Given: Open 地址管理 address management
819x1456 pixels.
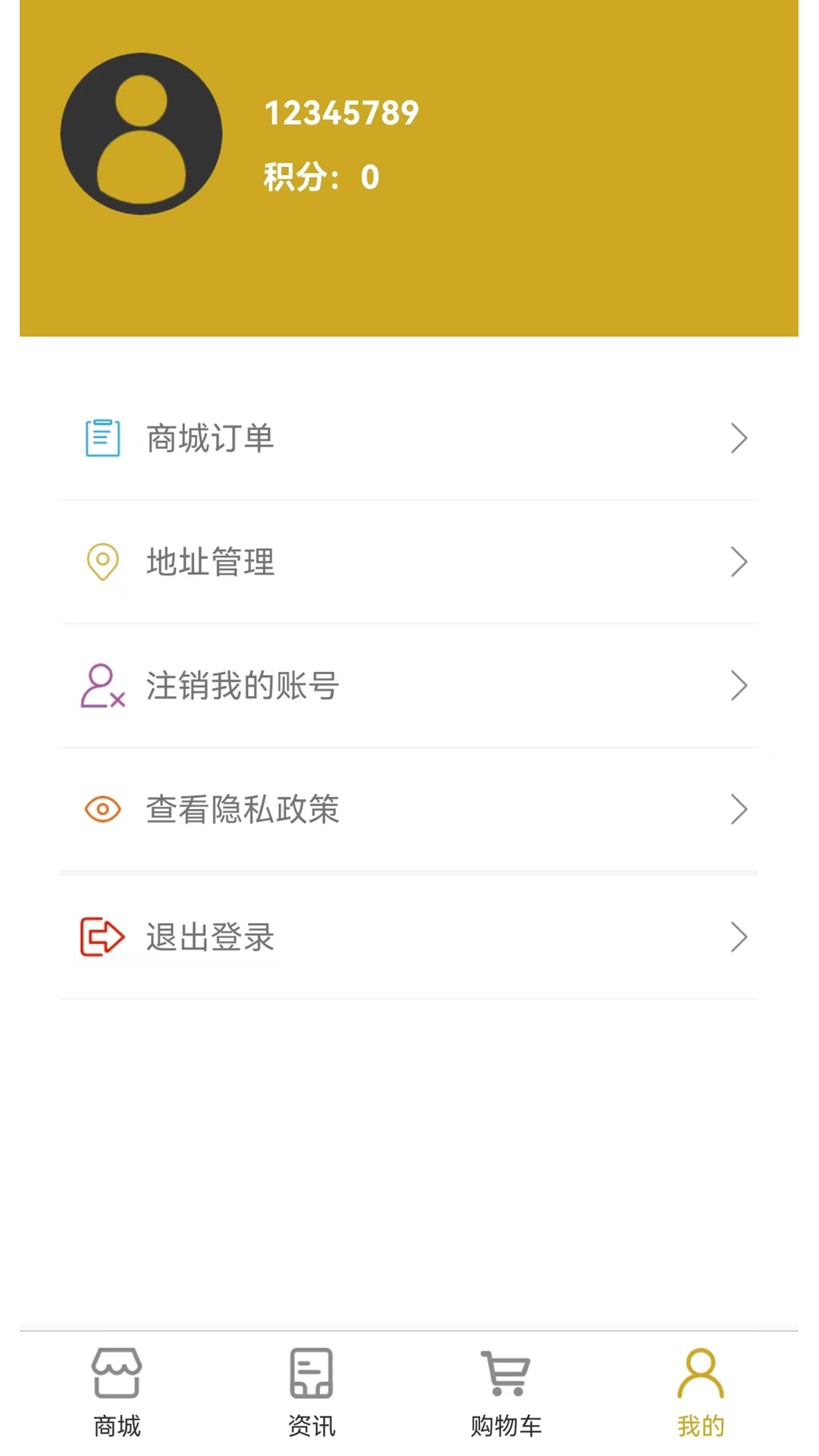Looking at the screenshot, I should pyautogui.click(x=210, y=561).
